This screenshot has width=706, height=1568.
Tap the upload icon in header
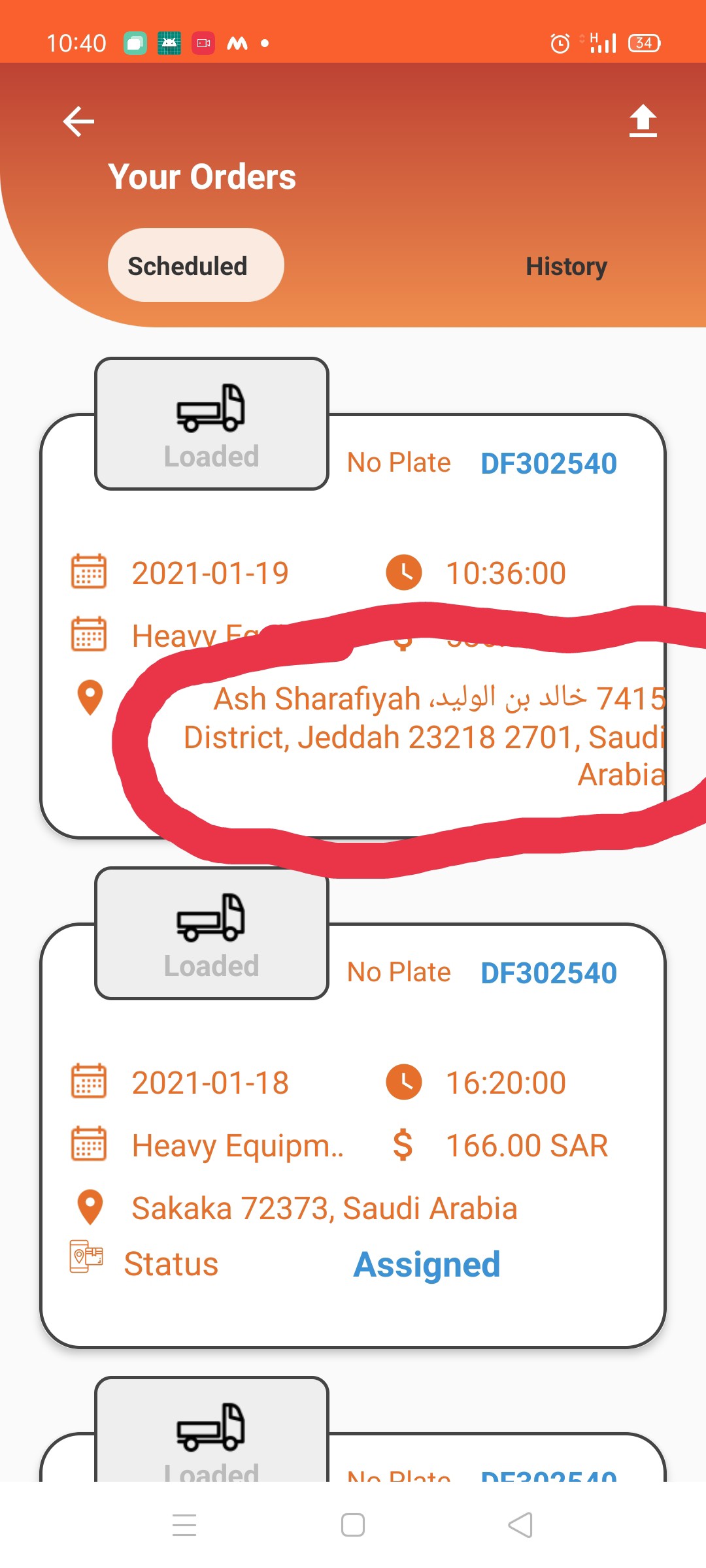coord(643,122)
